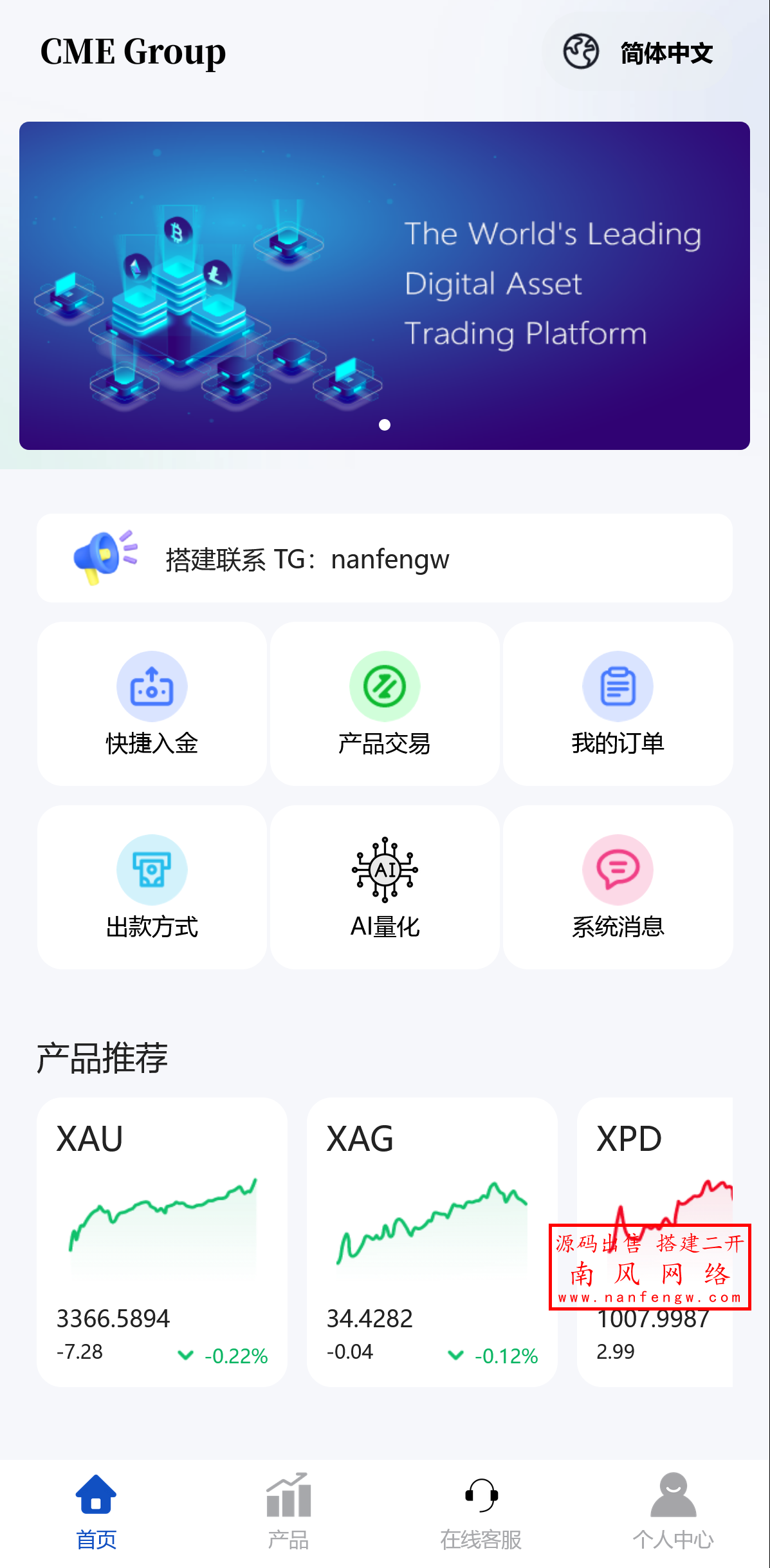Select the 产品交易 trading icon
Screen dimensions: 770x1568
[x=384, y=687]
